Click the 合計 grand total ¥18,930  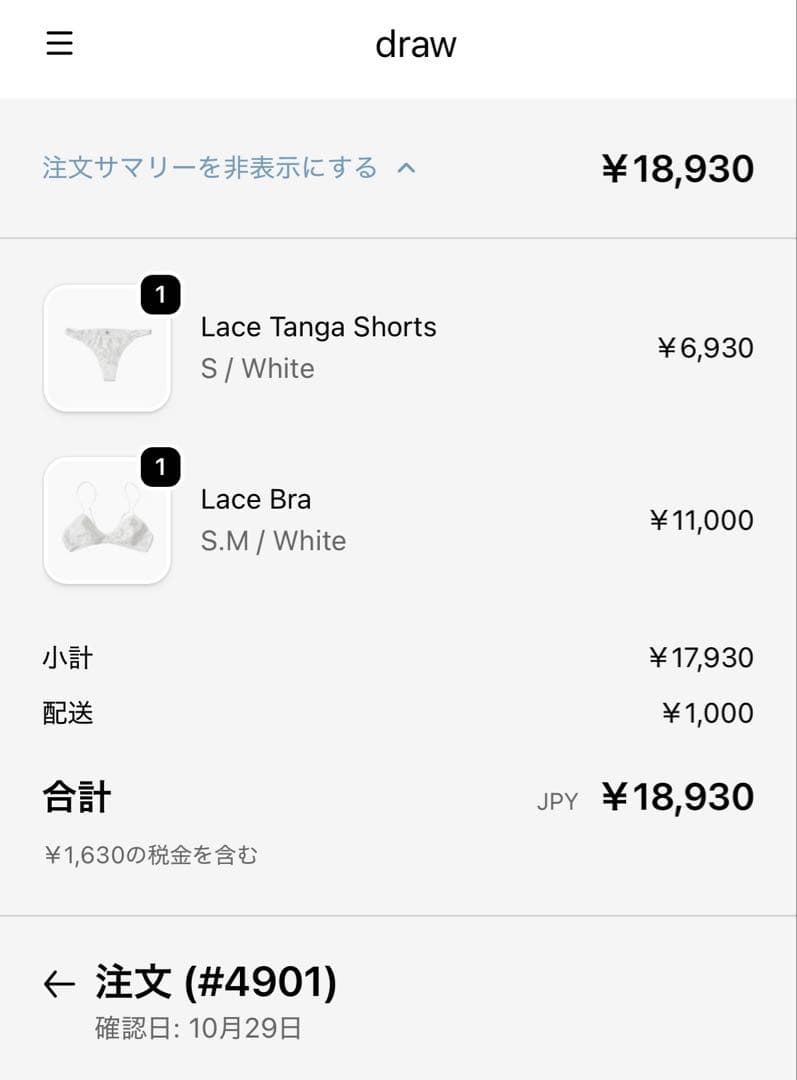click(x=677, y=796)
